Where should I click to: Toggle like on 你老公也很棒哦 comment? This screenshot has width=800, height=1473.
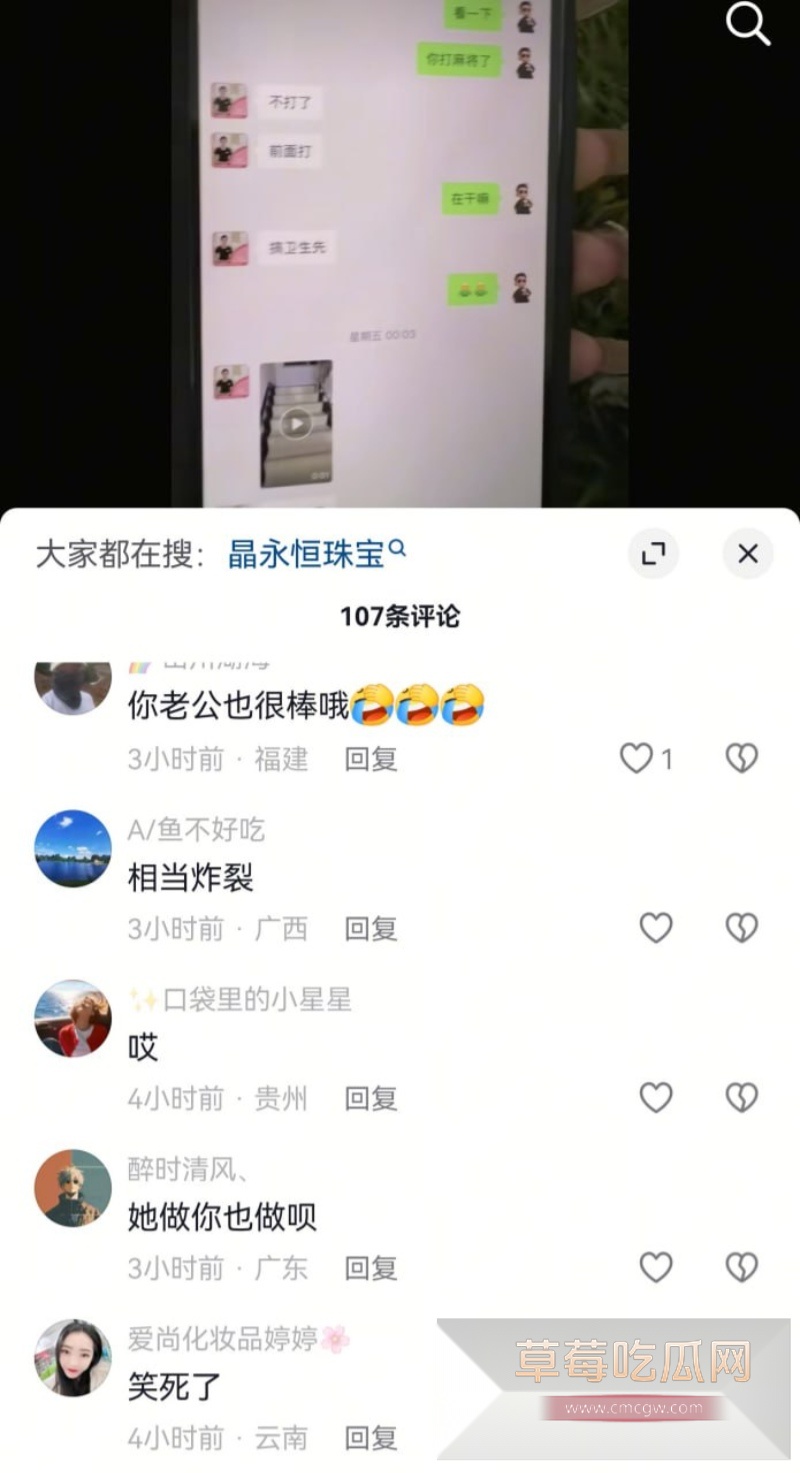(x=637, y=759)
